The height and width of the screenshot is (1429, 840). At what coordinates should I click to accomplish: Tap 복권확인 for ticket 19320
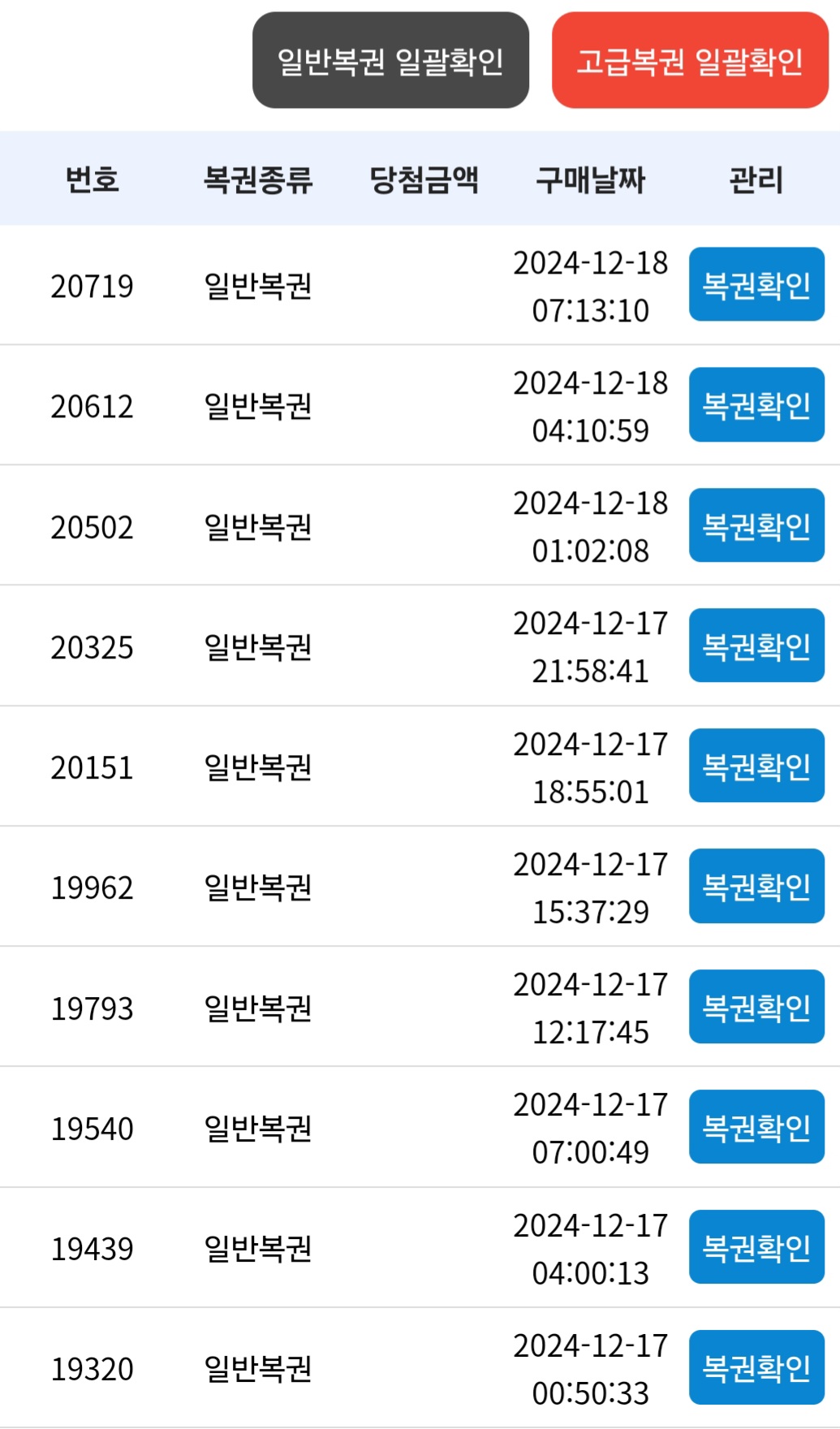[x=756, y=1367]
